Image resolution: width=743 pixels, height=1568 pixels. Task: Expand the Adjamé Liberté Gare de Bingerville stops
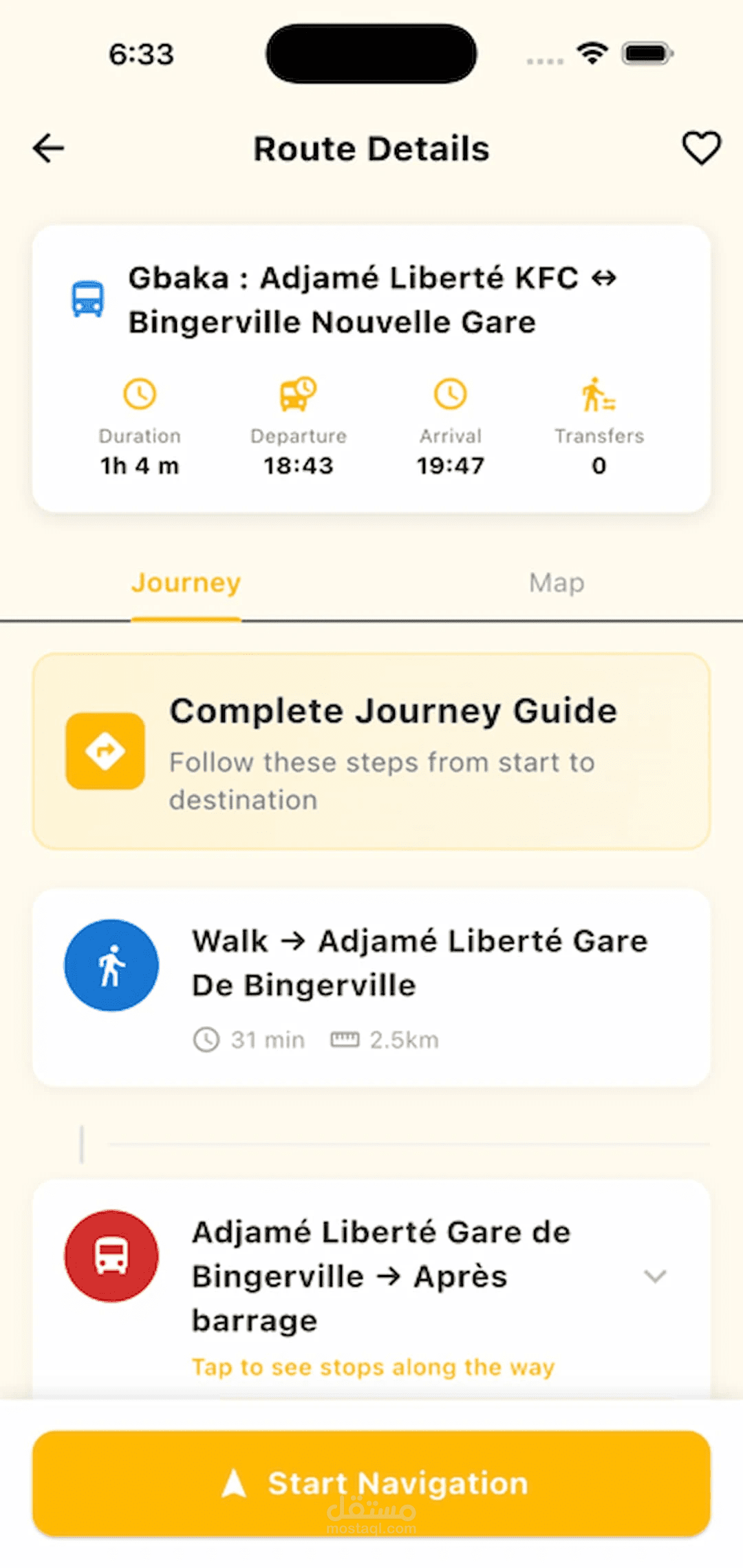click(x=655, y=1276)
